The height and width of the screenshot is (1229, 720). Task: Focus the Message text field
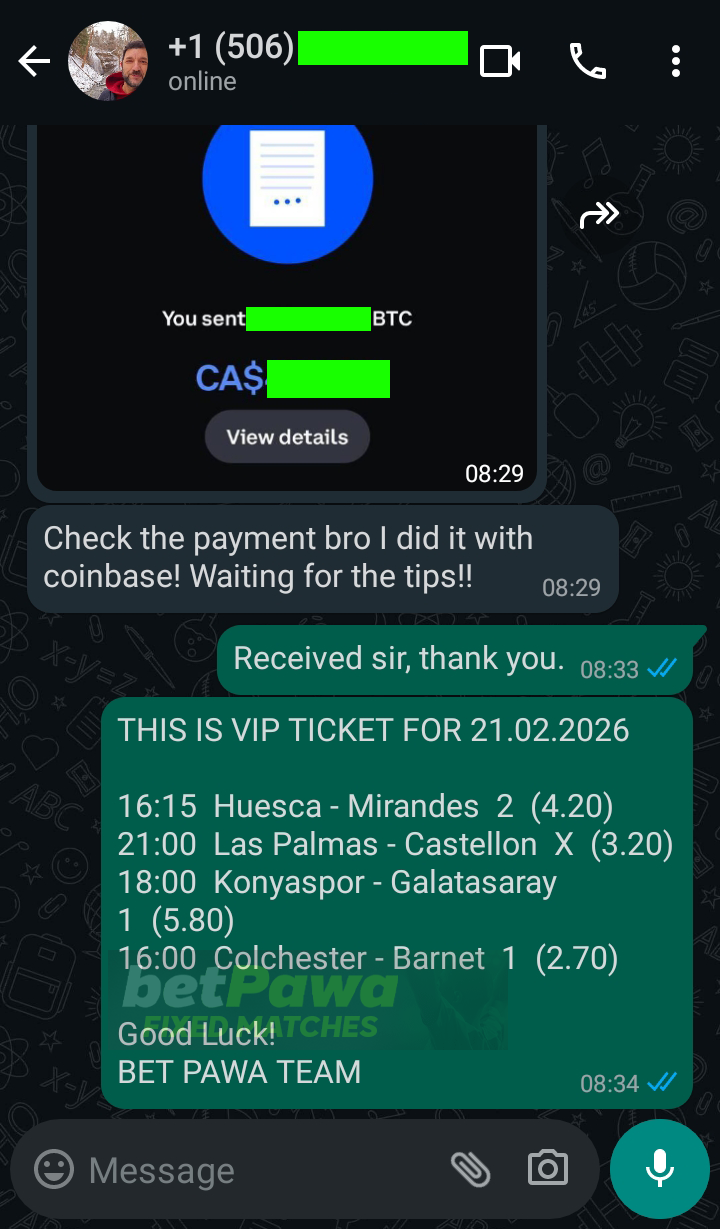(260, 1170)
